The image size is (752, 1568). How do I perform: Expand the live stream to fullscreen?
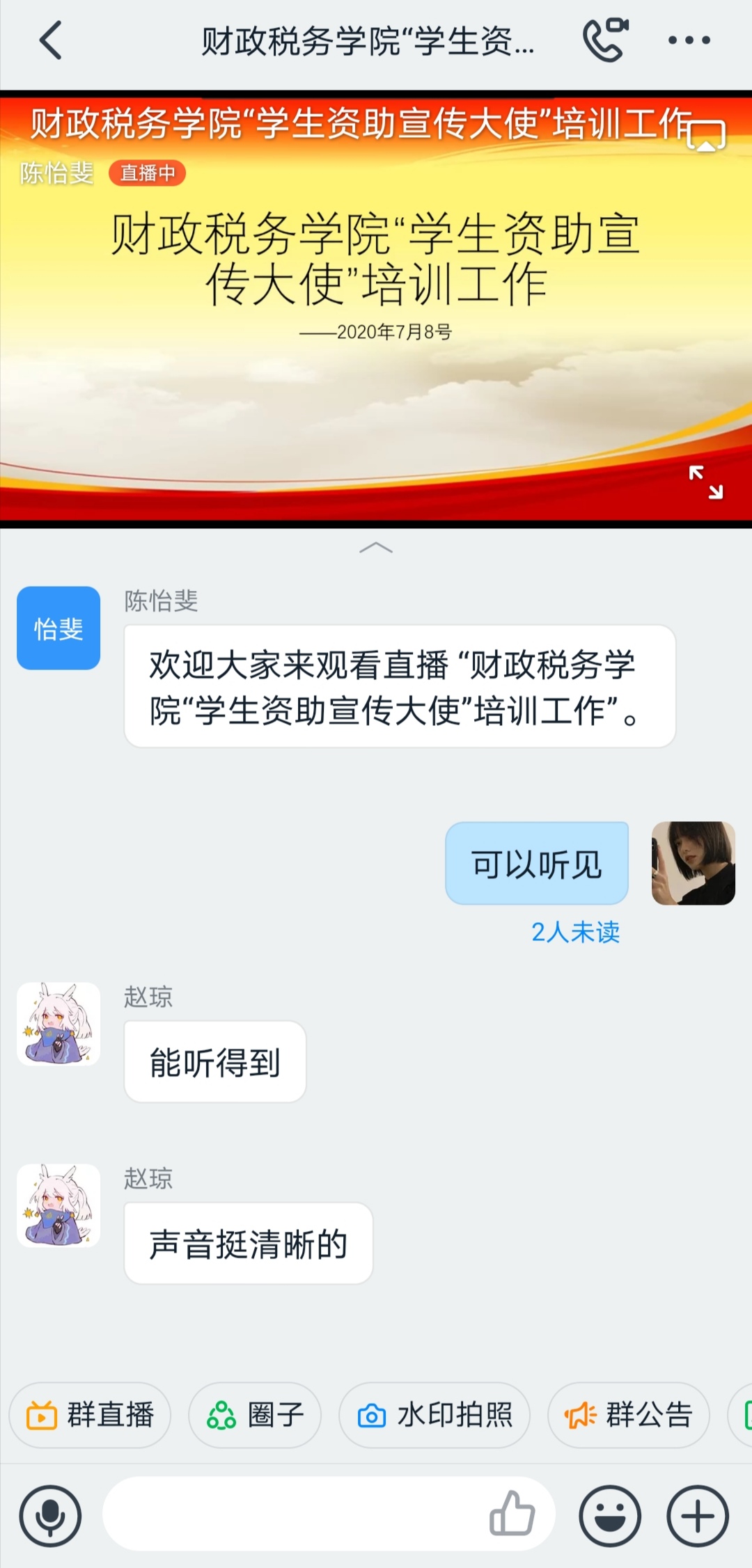(x=705, y=482)
